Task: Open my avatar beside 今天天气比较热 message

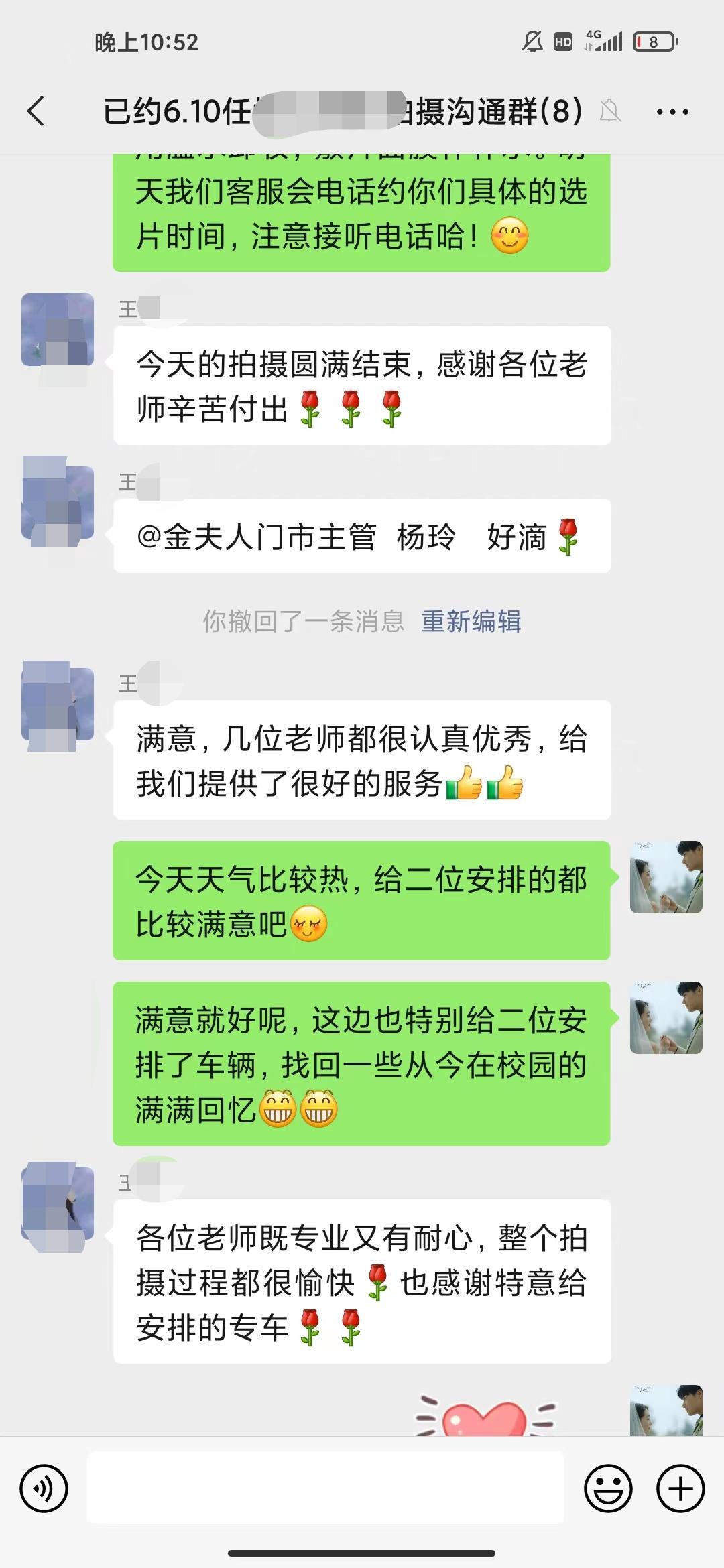Action: coord(666,876)
